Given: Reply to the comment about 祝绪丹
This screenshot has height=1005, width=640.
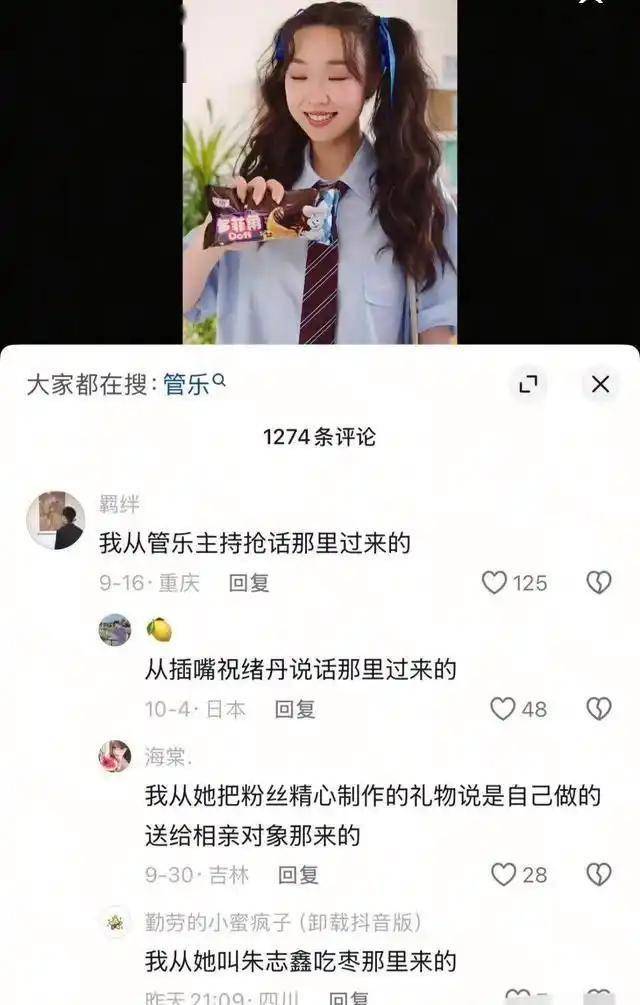Looking at the screenshot, I should click(x=295, y=709).
